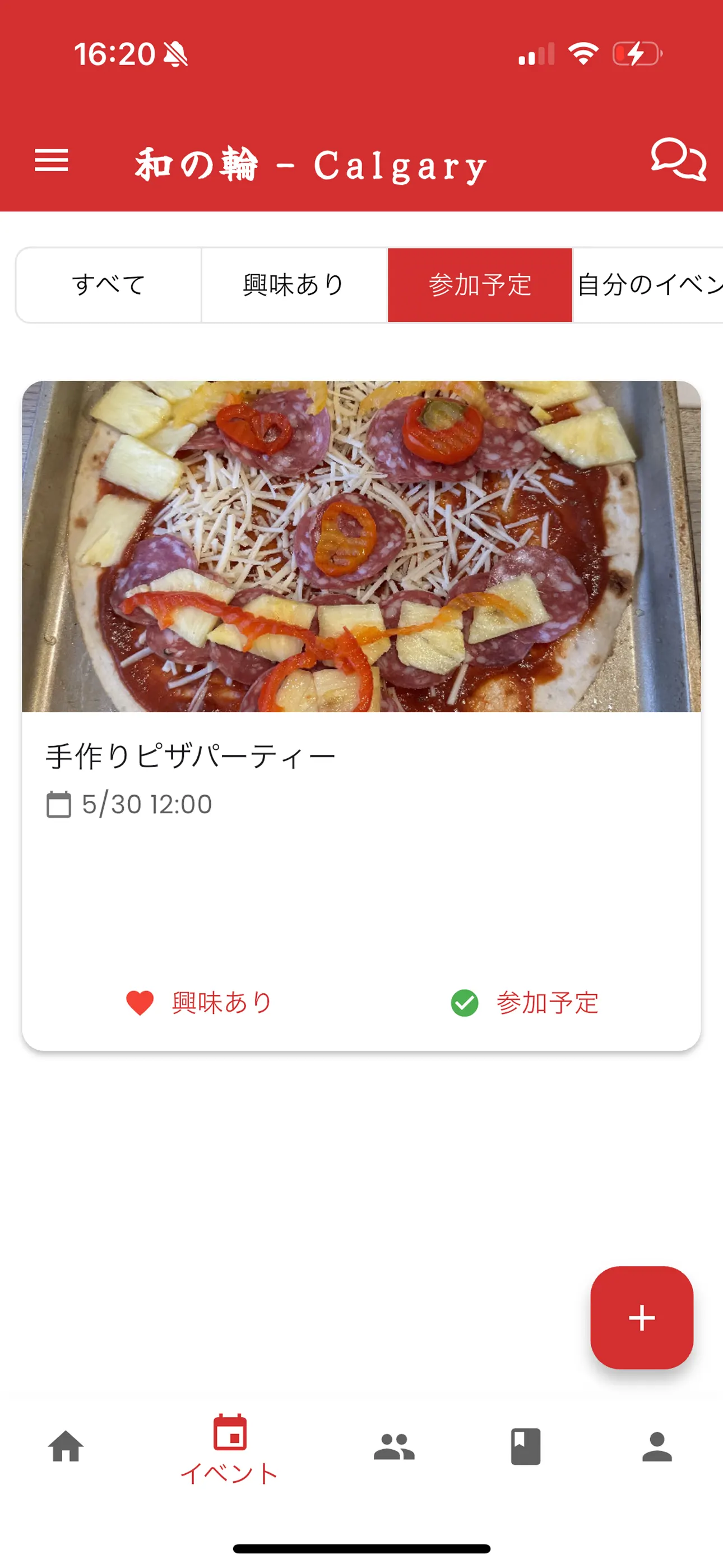Screen dimensions: 723x1568
Task: Expand the event details by tapping its title
Action: [x=191, y=755]
